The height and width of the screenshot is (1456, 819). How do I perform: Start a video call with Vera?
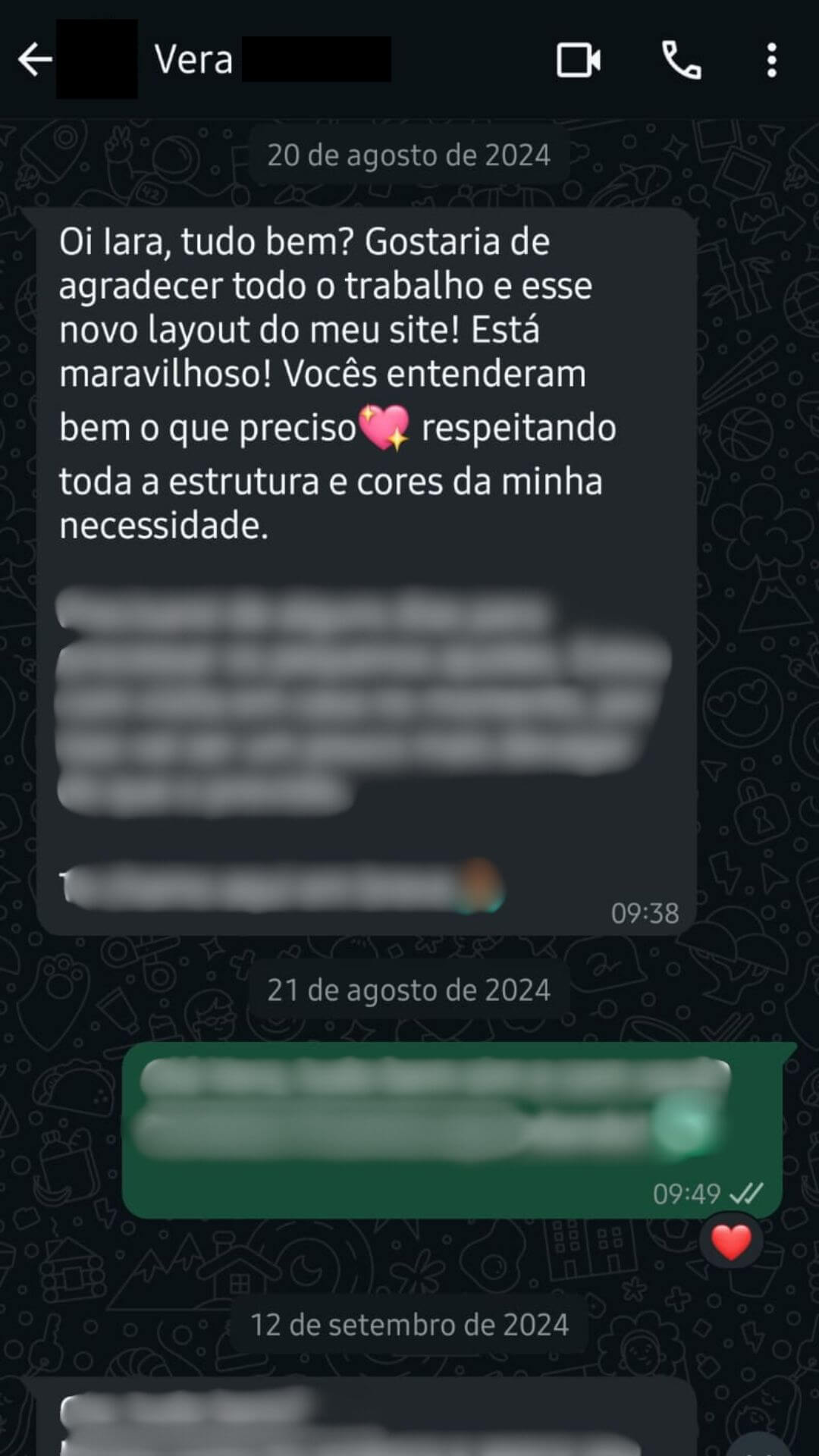point(579,60)
